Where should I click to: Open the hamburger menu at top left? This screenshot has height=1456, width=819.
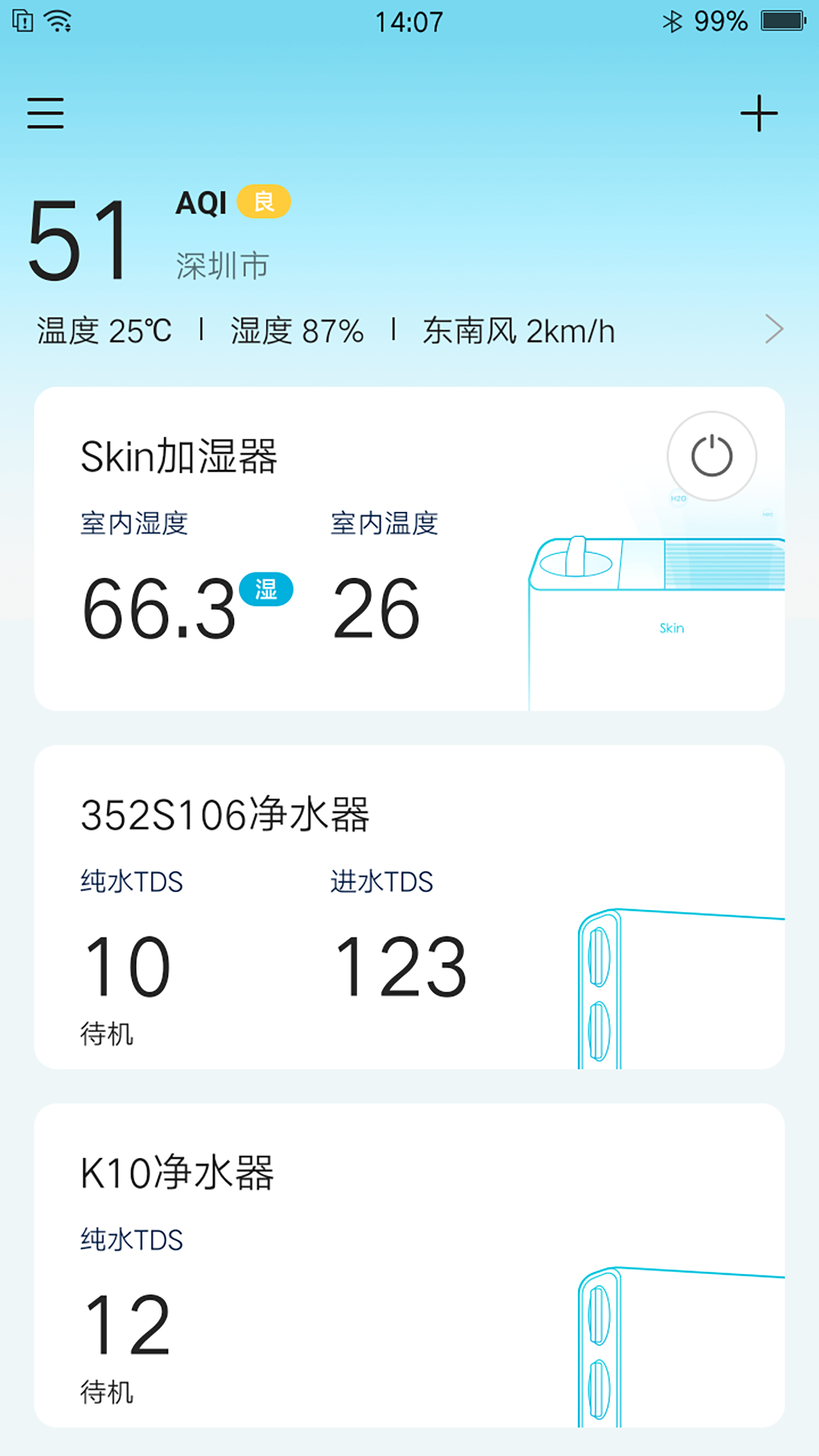pos(45,112)
